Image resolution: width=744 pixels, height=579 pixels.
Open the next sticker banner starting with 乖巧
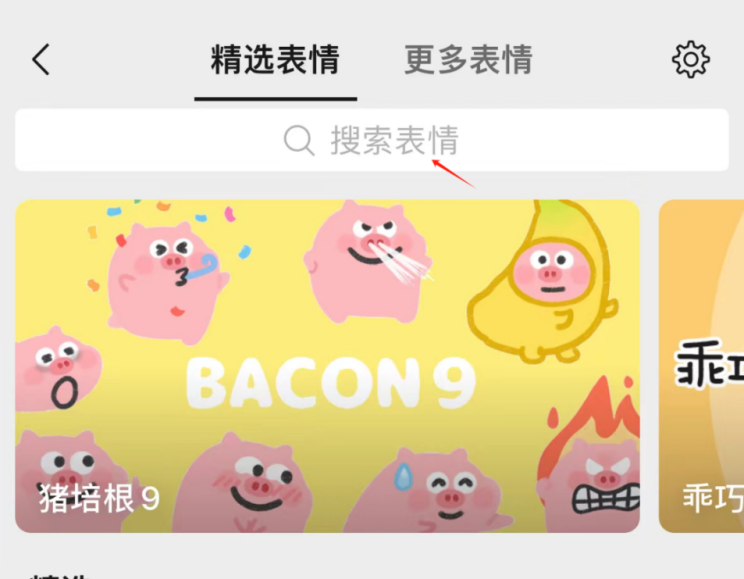pyautogui.click(x=702, y=366)
